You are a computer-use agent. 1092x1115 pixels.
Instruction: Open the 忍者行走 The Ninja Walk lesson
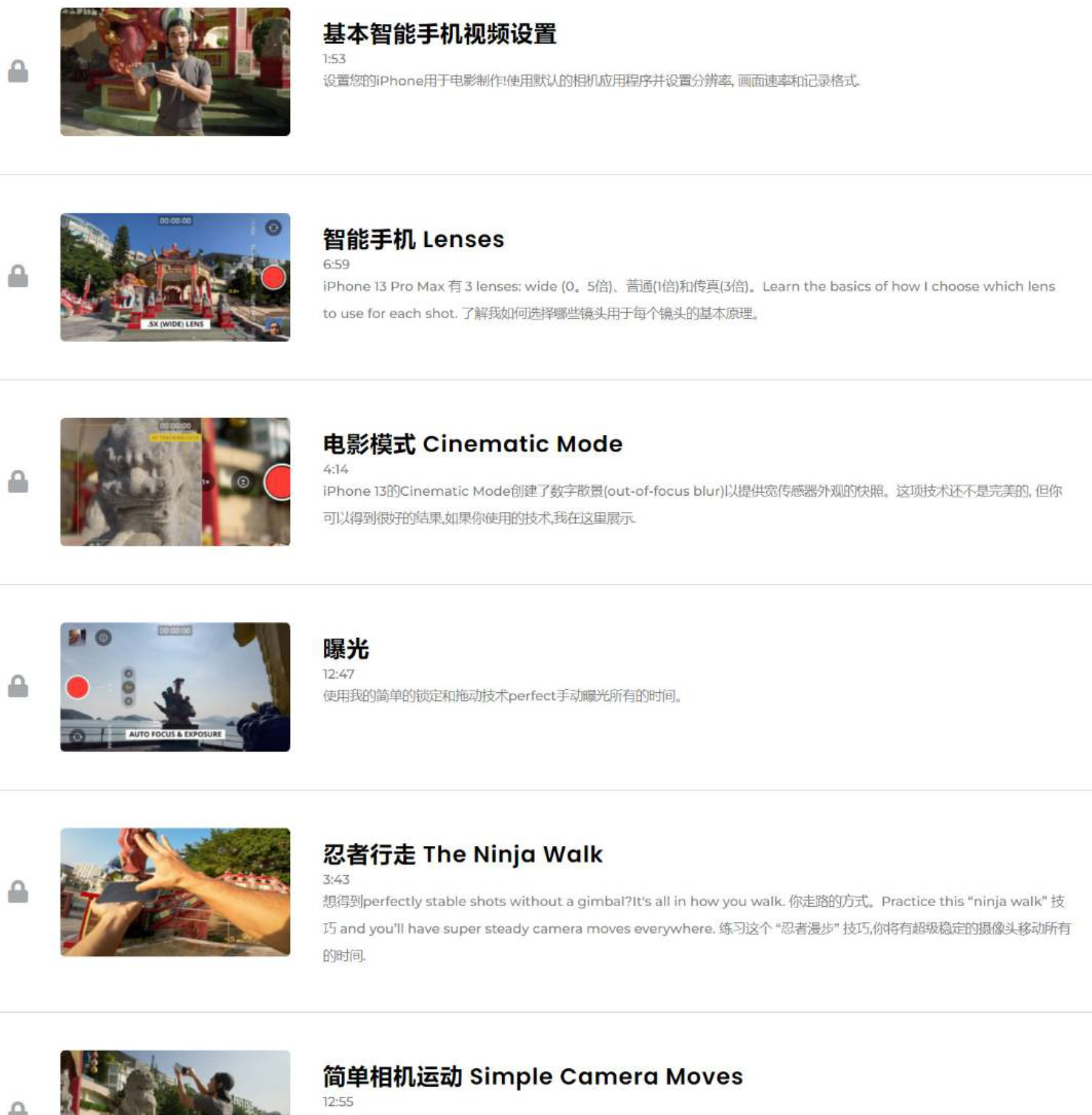(x=463, y=855)
